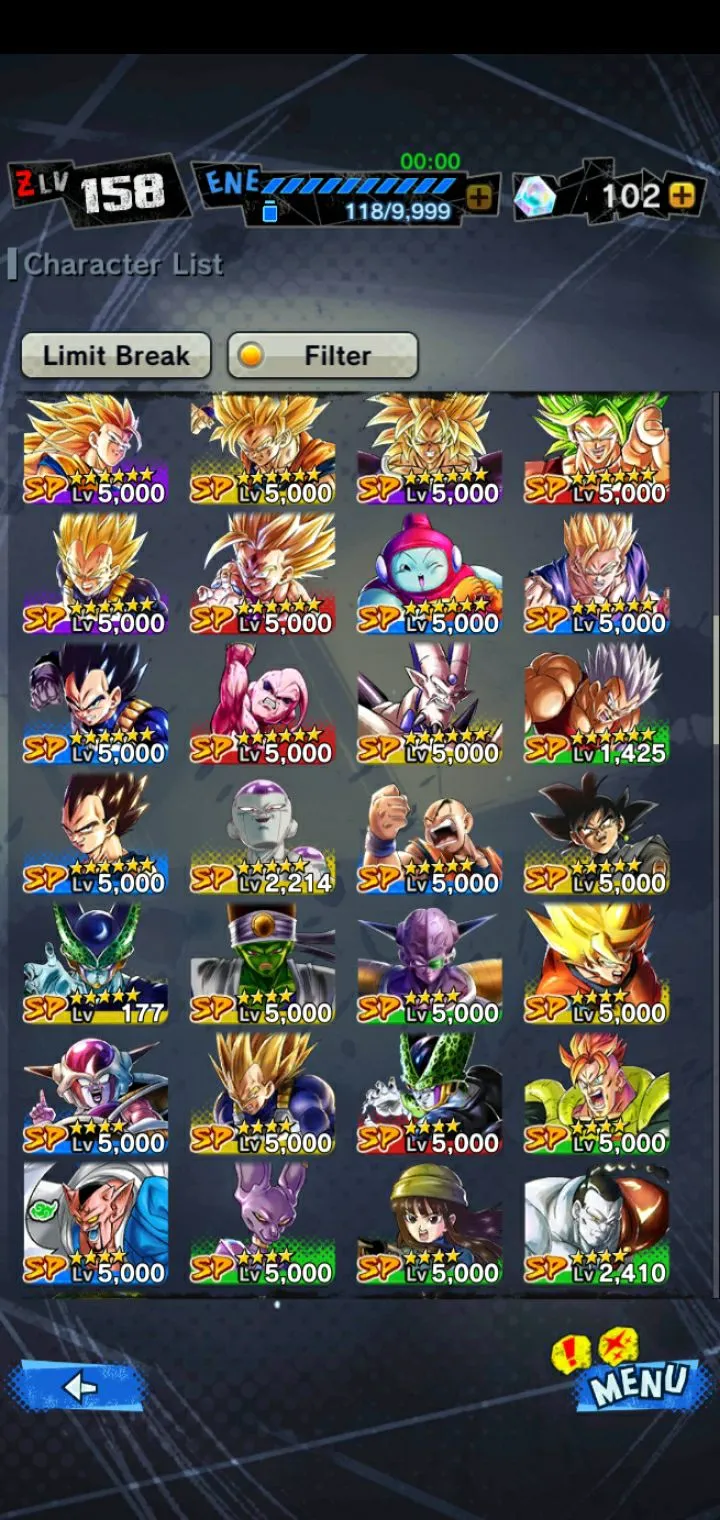Image resolution: width=720 pixels, height=1520 pixels.
Task: Open the character Filter options
Action: tap(322, 355)
